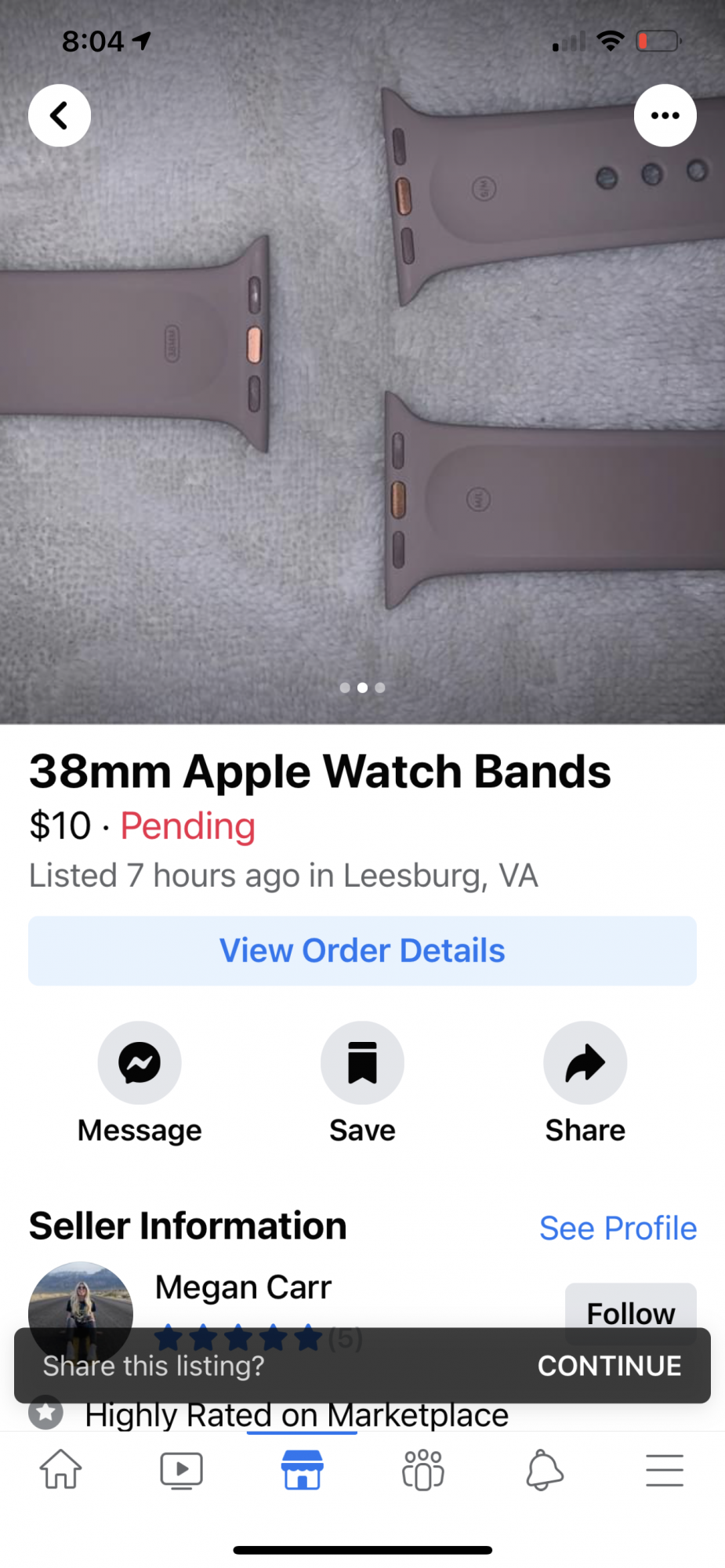Open See Profile link
Image resolution: width=725 pixels, height=1568 pixels.
click(618, 1228)
